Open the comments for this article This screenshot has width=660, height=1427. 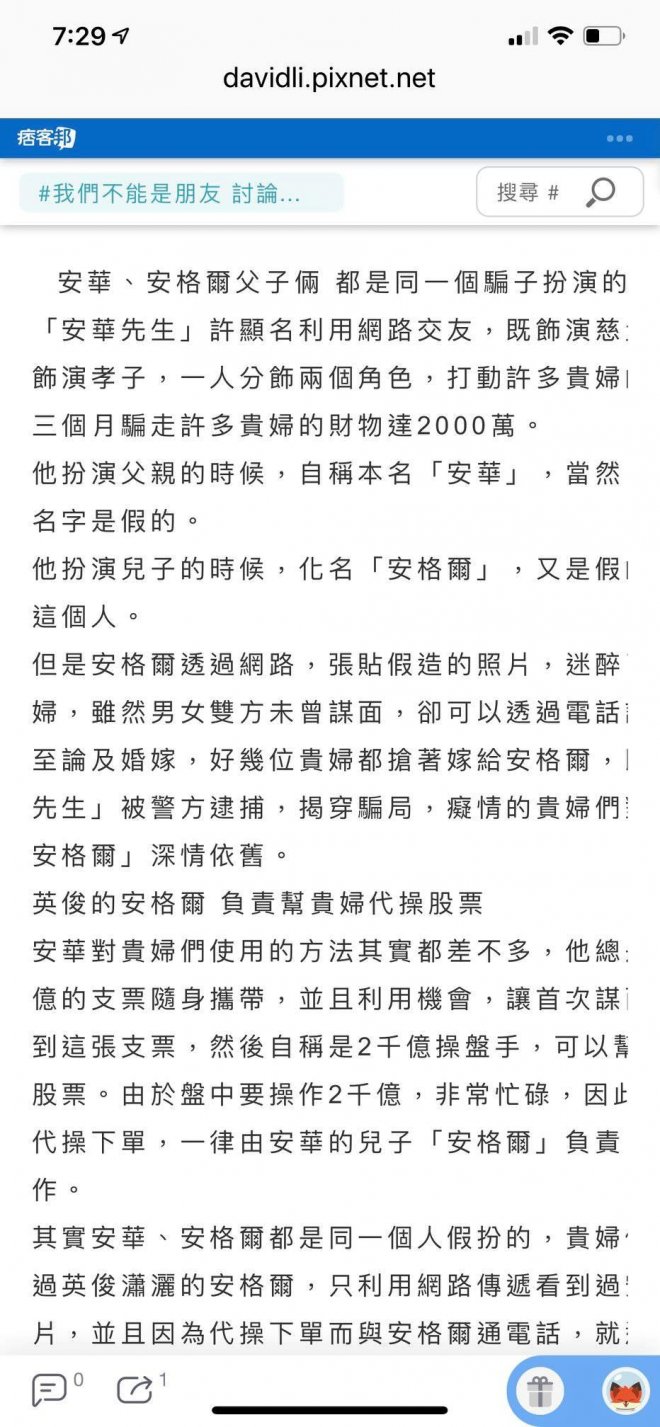[x=50, y=1389]
